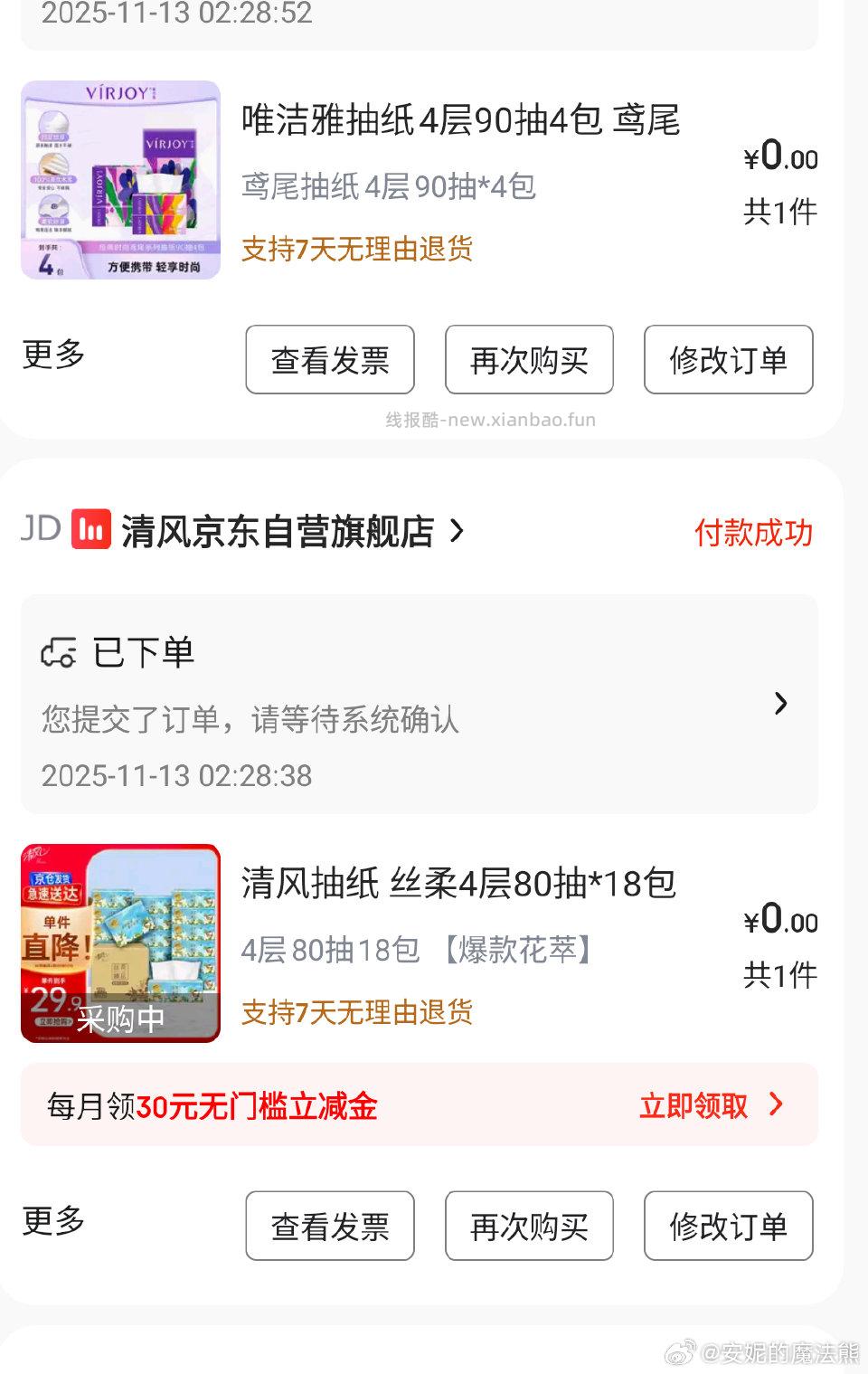The image size is (868, 1374).
Task: Open product 唯洁雅抽纸 4层90抽4包 鸢尾
Action: [x=461, y=120]
